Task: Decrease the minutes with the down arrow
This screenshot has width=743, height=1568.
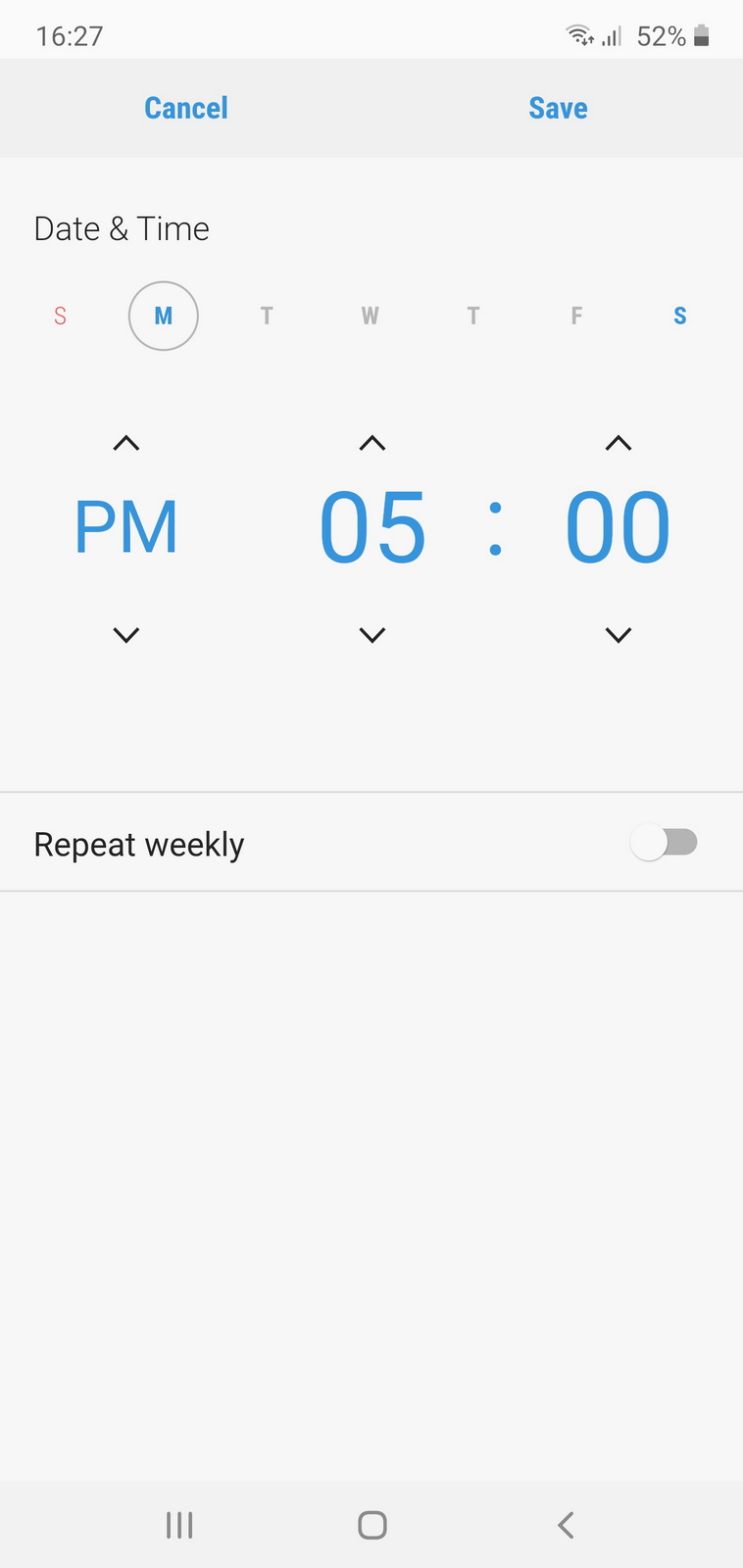Action: pyautogui.click(x=619, y=635)
